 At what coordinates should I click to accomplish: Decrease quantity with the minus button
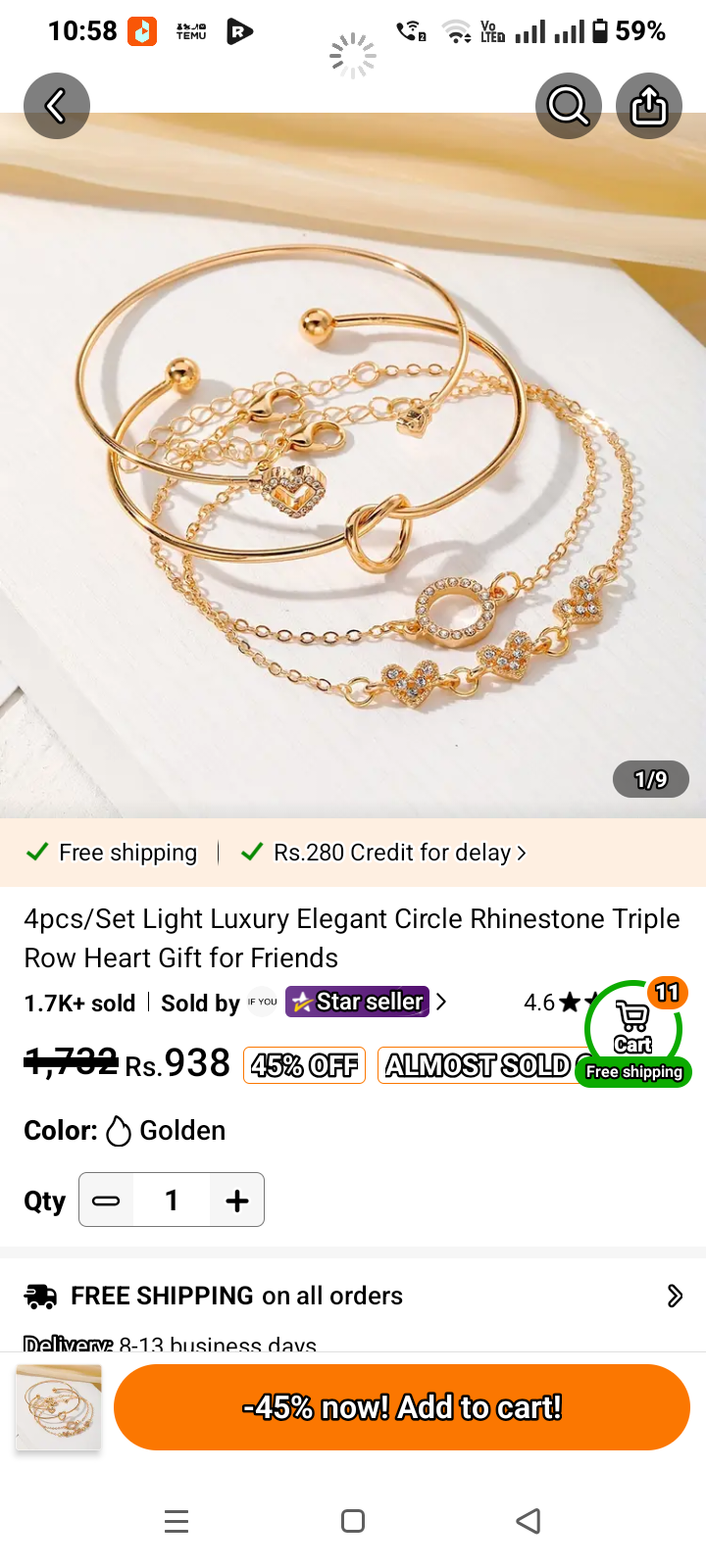tap(106, 1200)
